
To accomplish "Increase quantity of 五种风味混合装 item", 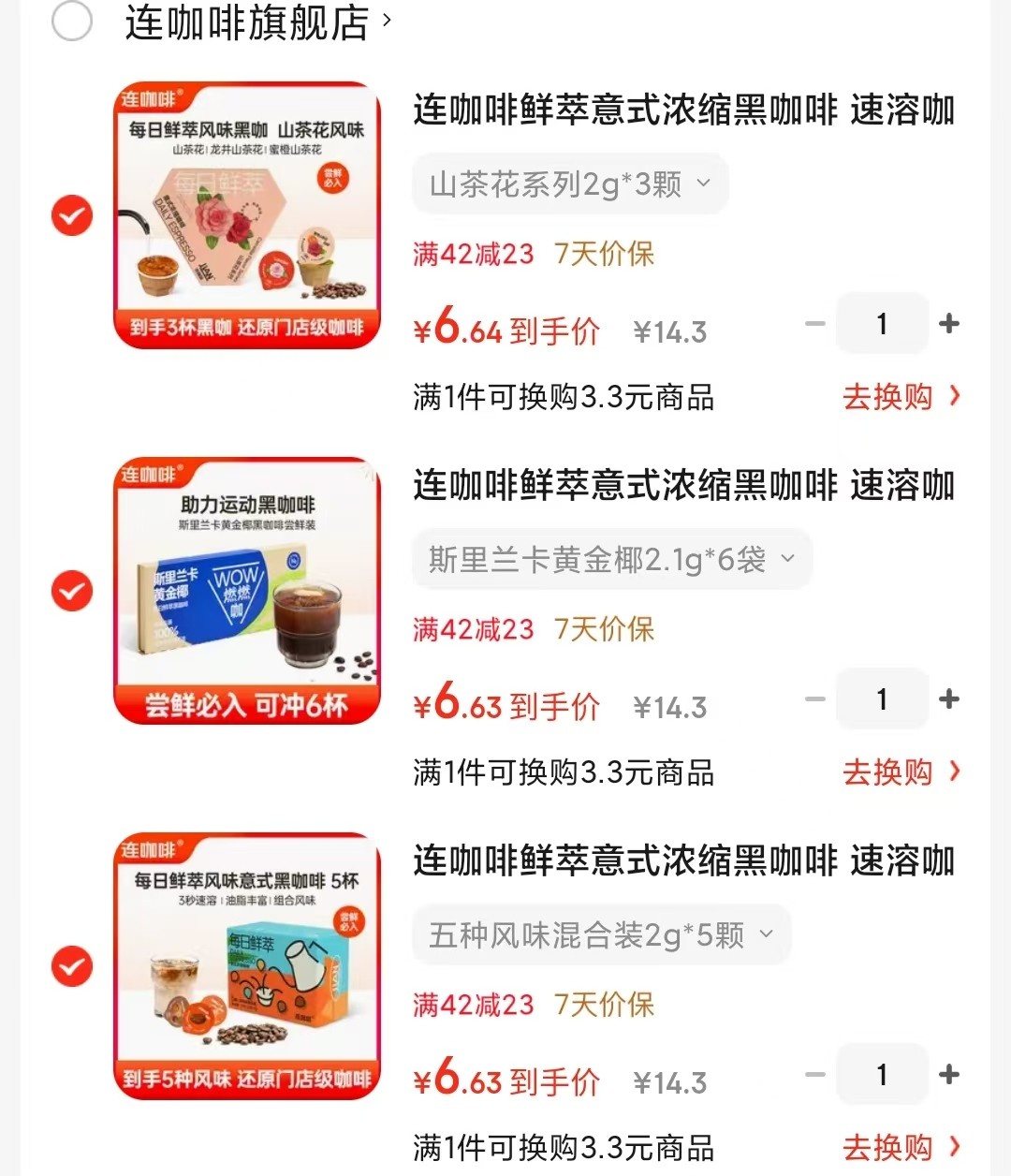I will [x=949, y=1075].
